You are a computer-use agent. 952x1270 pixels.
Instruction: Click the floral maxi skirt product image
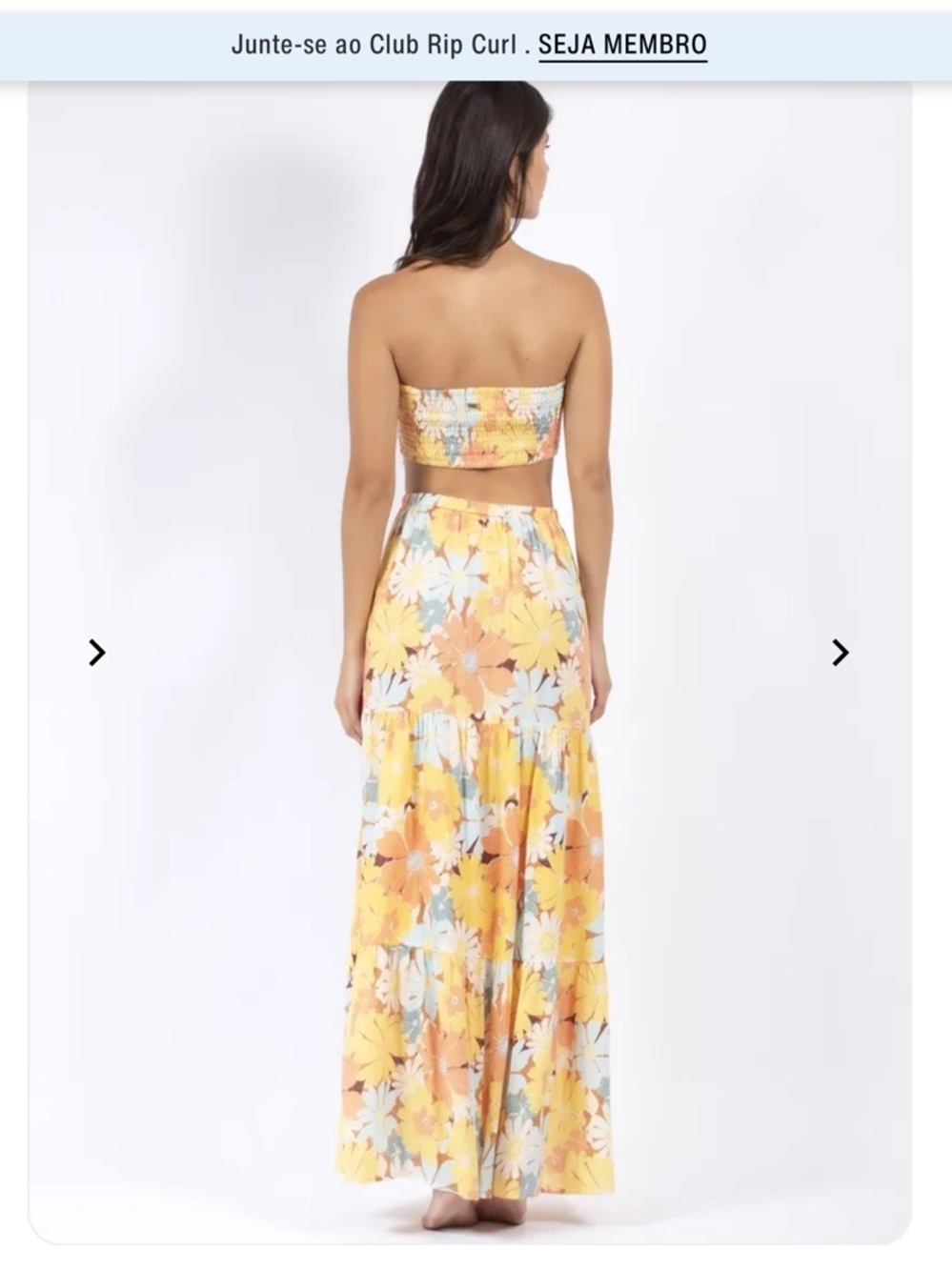(476, 810)
